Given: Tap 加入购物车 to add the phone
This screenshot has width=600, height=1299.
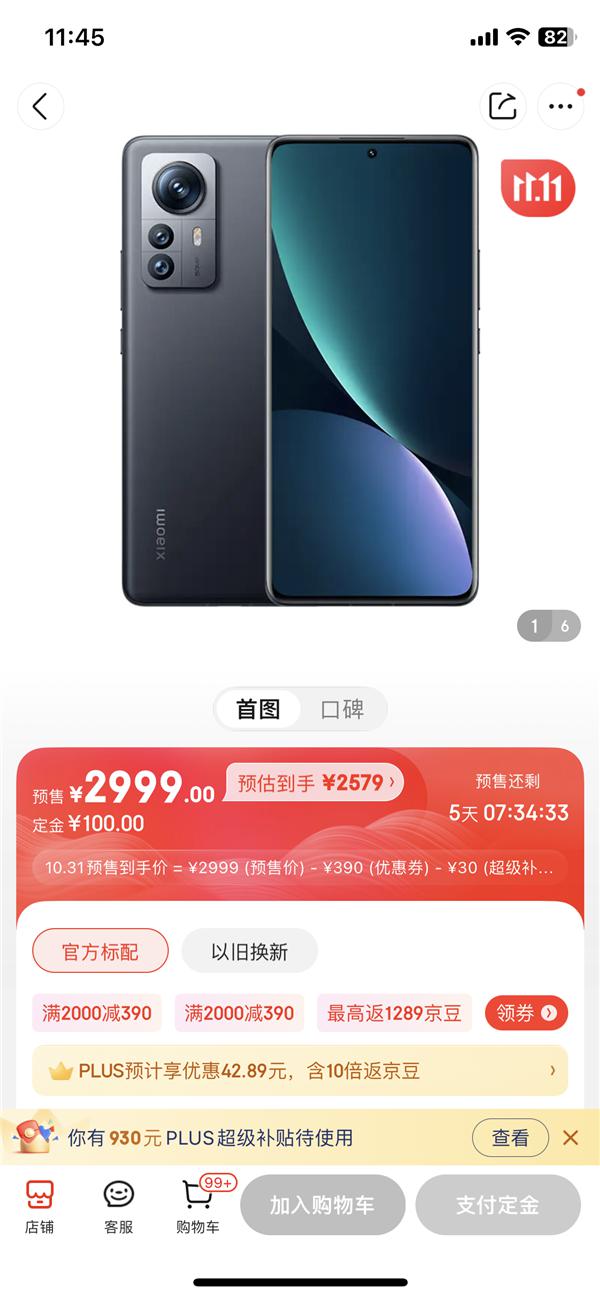Looking at the screenshot, I should 322,1205.
